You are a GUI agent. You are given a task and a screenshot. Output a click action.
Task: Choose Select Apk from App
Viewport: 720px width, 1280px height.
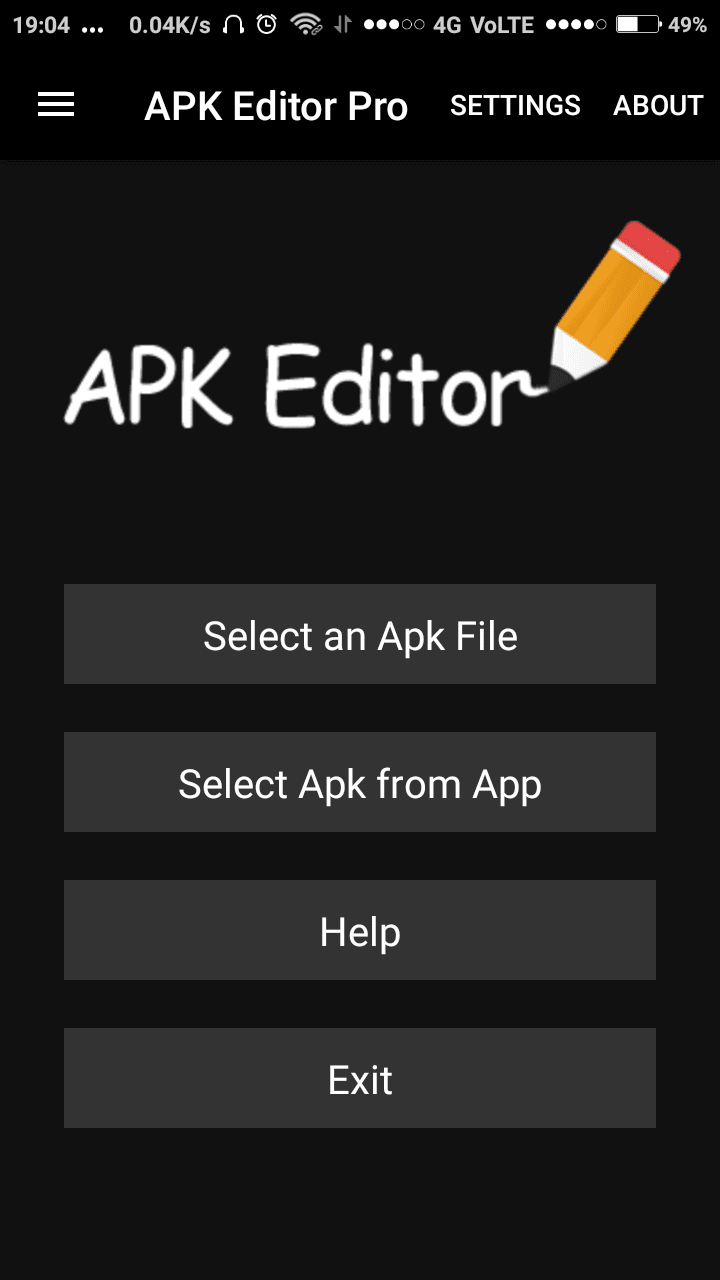(x=360, y=783)
